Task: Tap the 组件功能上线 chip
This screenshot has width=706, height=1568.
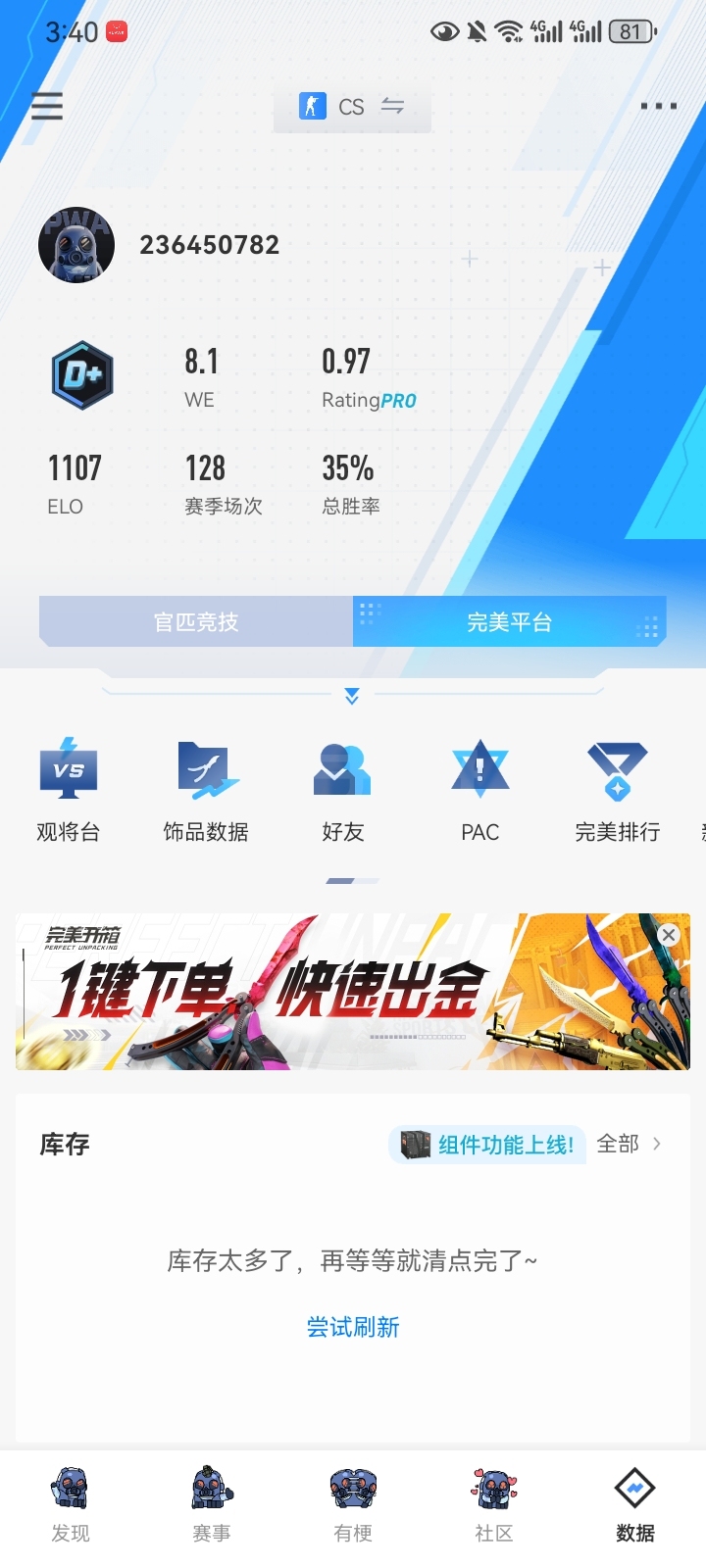Action: (487, 1145)
